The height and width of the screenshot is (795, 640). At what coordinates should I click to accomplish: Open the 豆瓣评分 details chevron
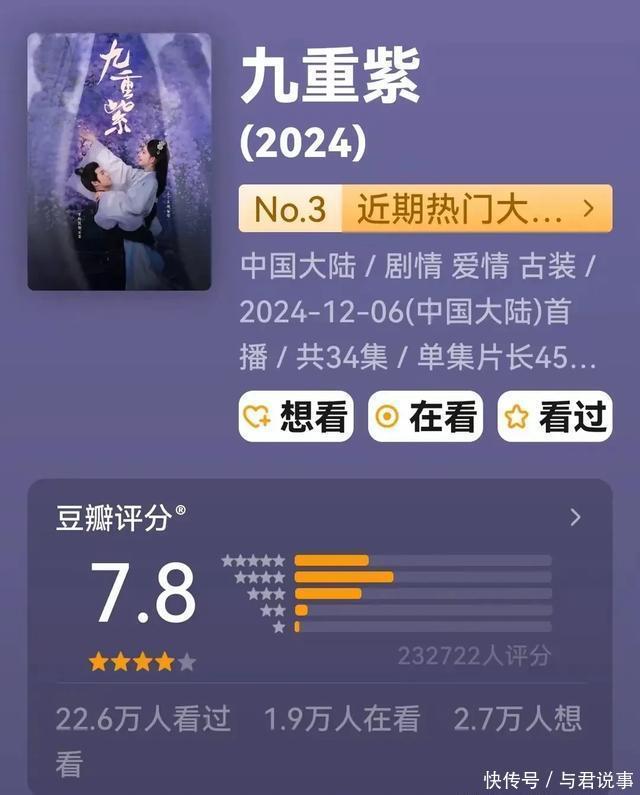[x=575, y=517]
